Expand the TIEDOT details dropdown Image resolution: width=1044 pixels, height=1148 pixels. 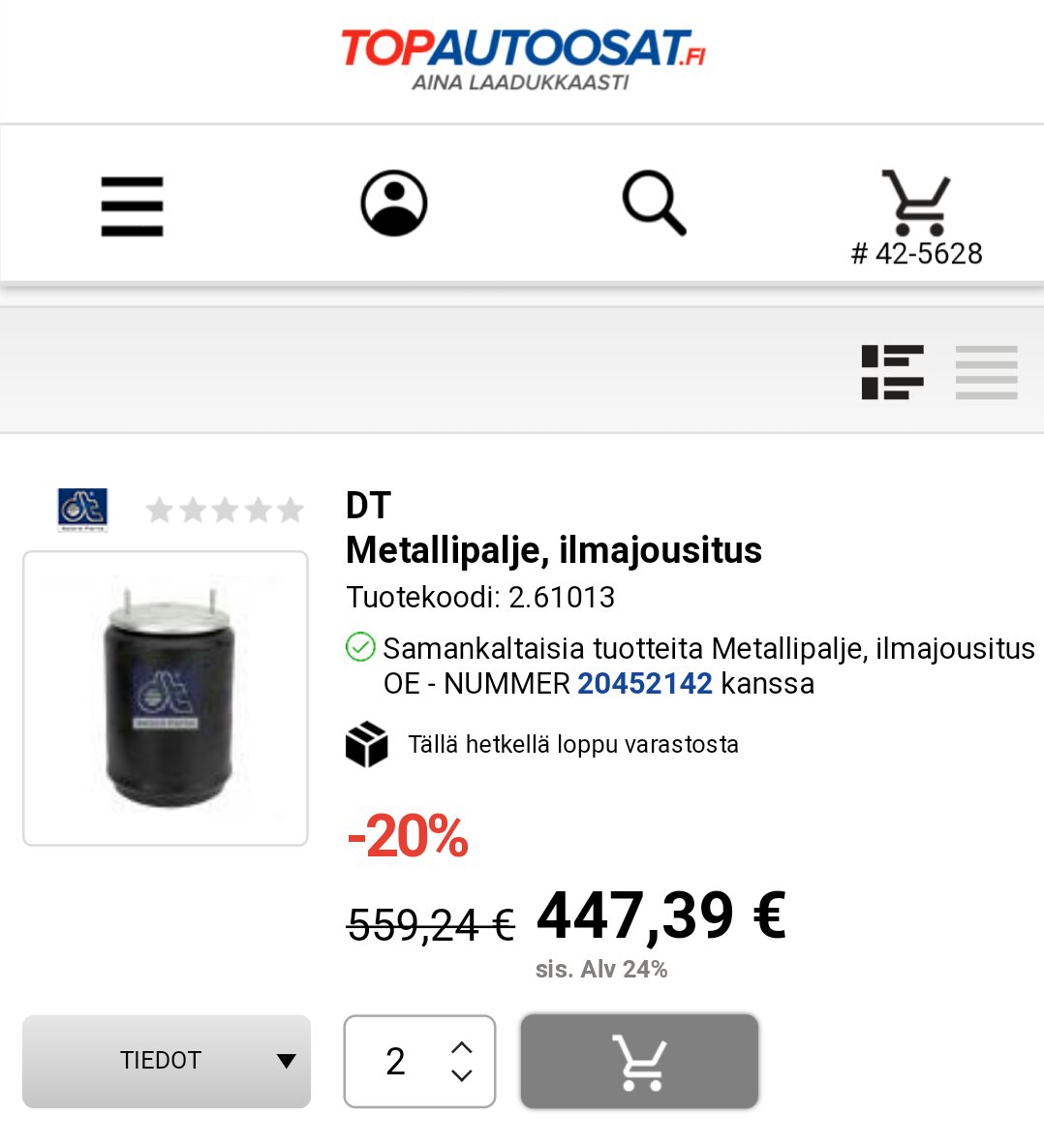click(167, 1061)
